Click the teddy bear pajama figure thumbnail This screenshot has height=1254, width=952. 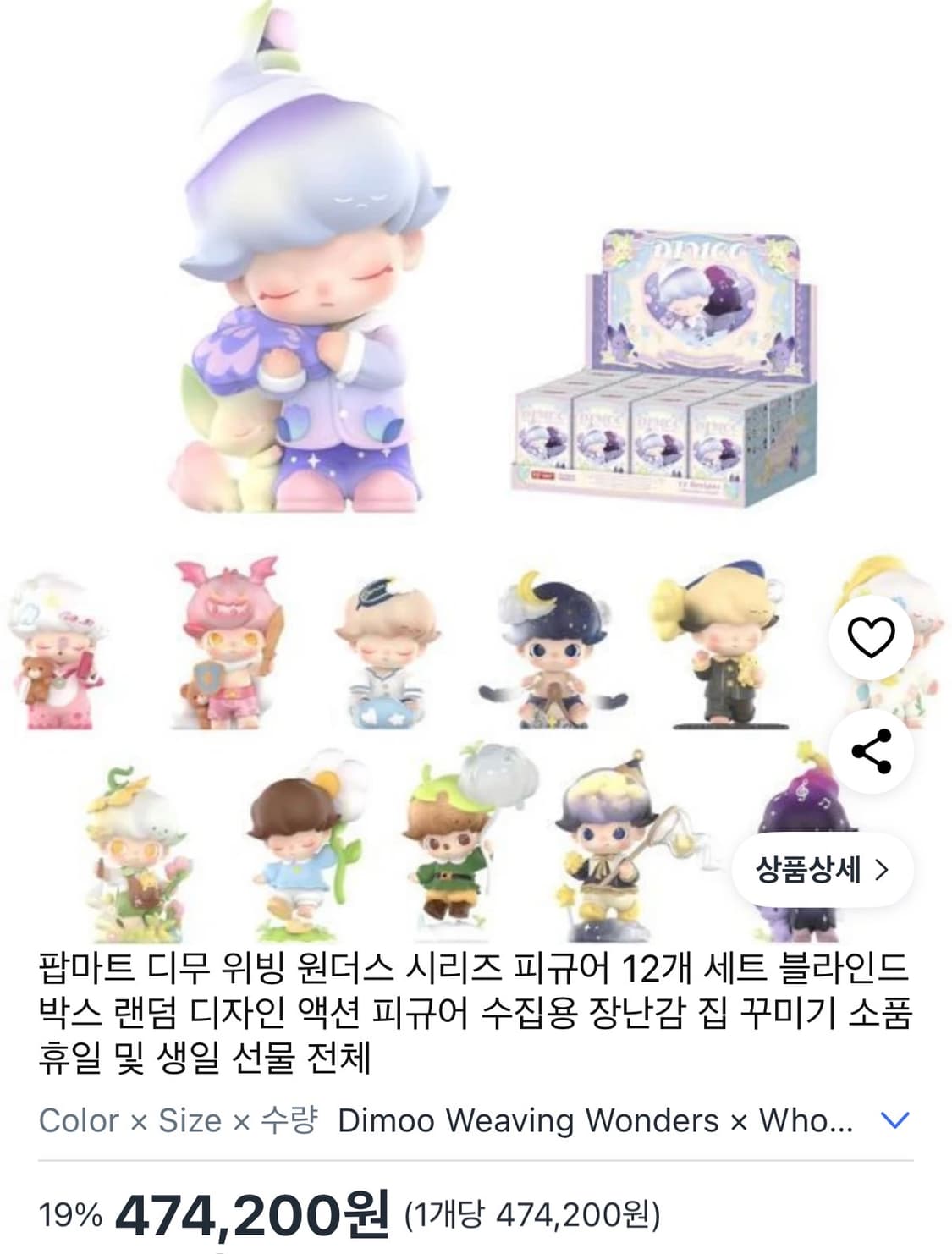click(59, 652)
